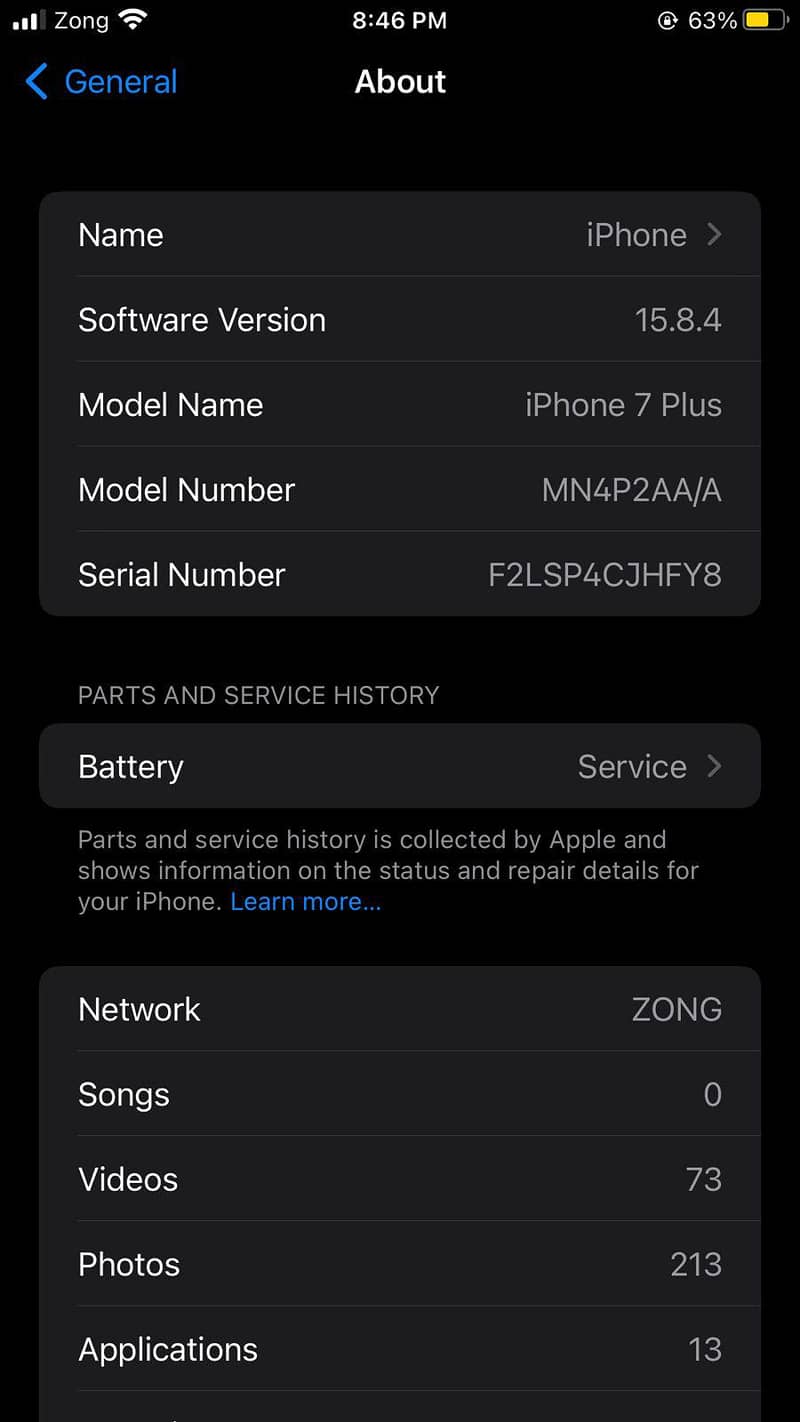Open the Learn more link
This screenshot has height=1422, width=800.
[x=305, y=901]
